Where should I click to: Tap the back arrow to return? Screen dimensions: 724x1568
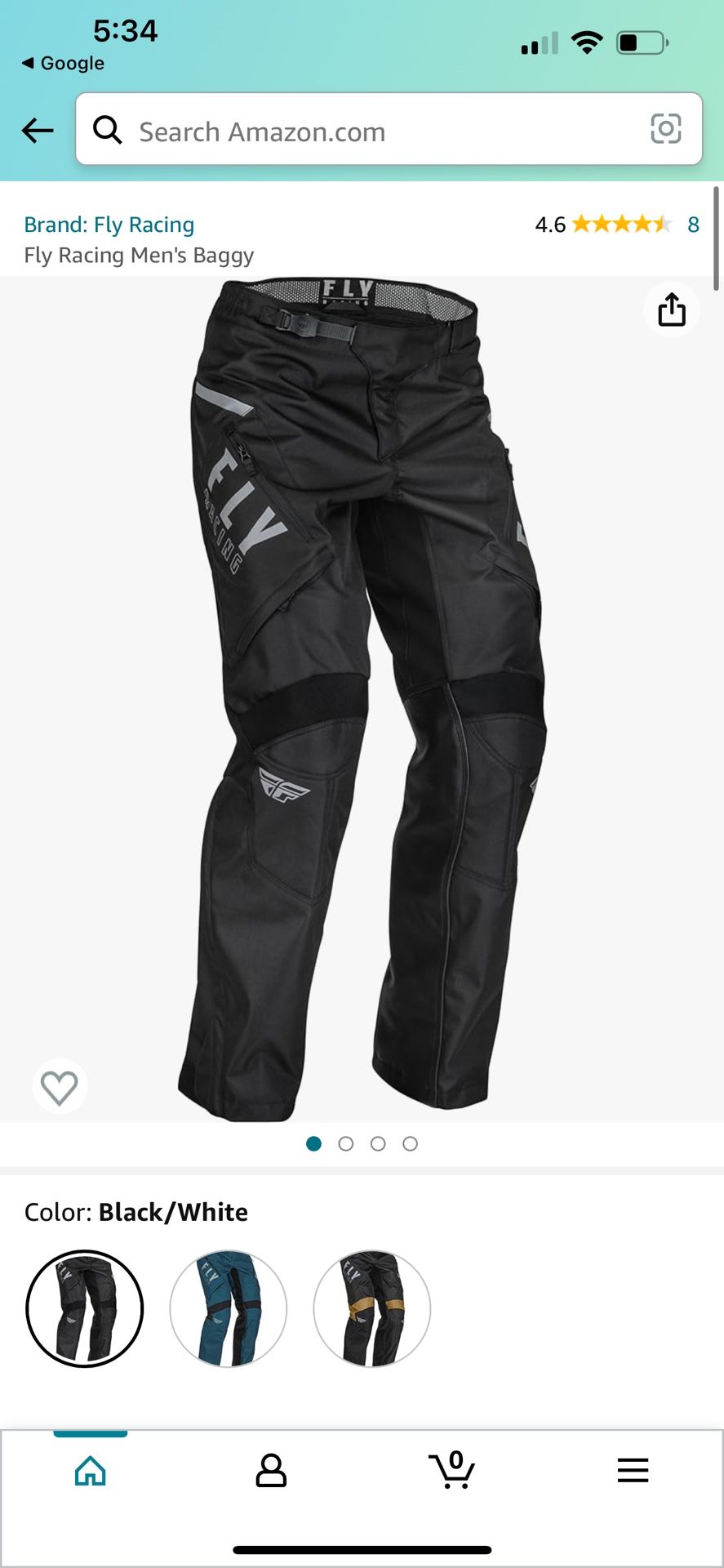click(38, 130)
